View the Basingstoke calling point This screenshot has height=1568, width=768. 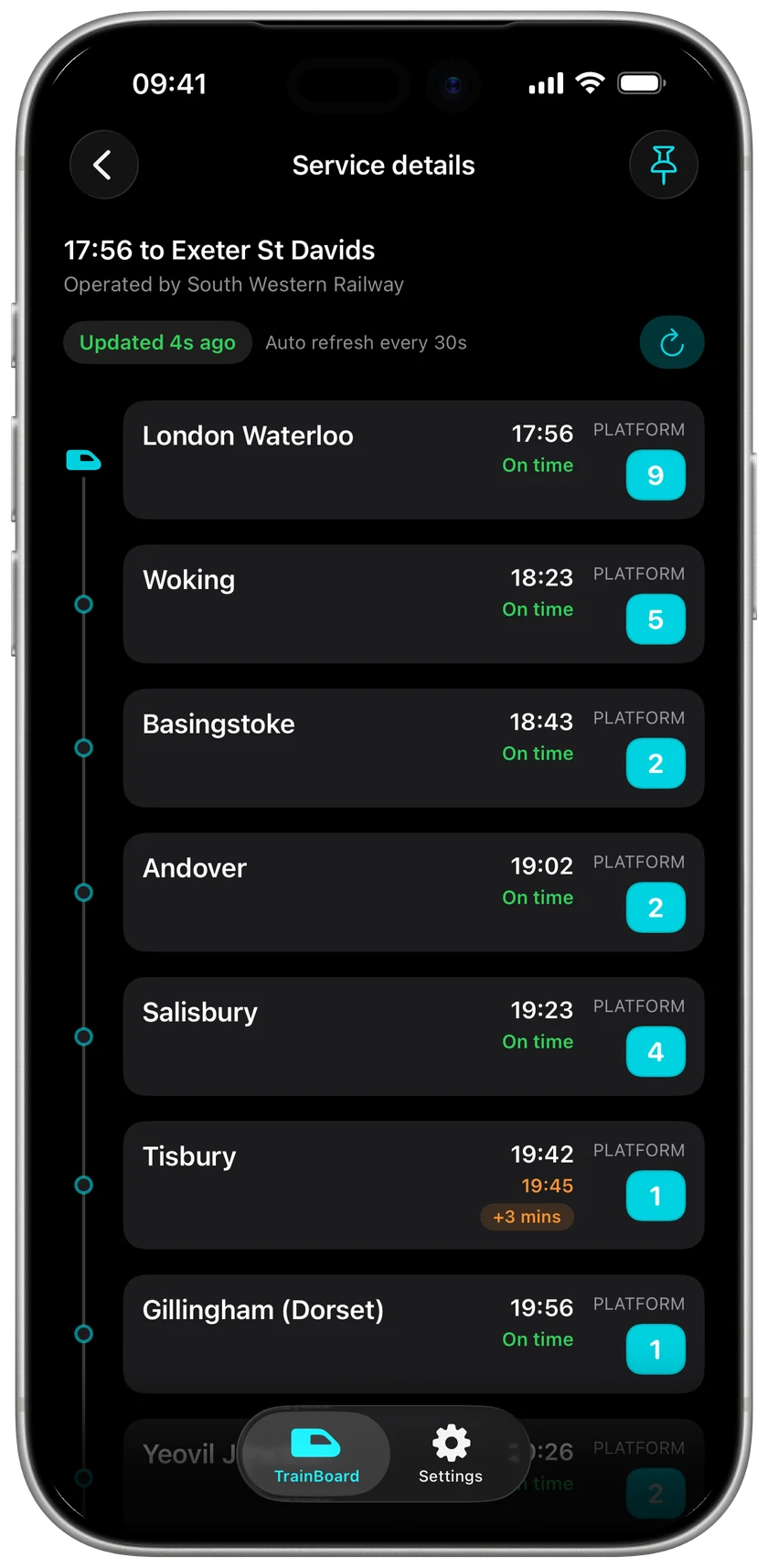[x=413, y=748]
